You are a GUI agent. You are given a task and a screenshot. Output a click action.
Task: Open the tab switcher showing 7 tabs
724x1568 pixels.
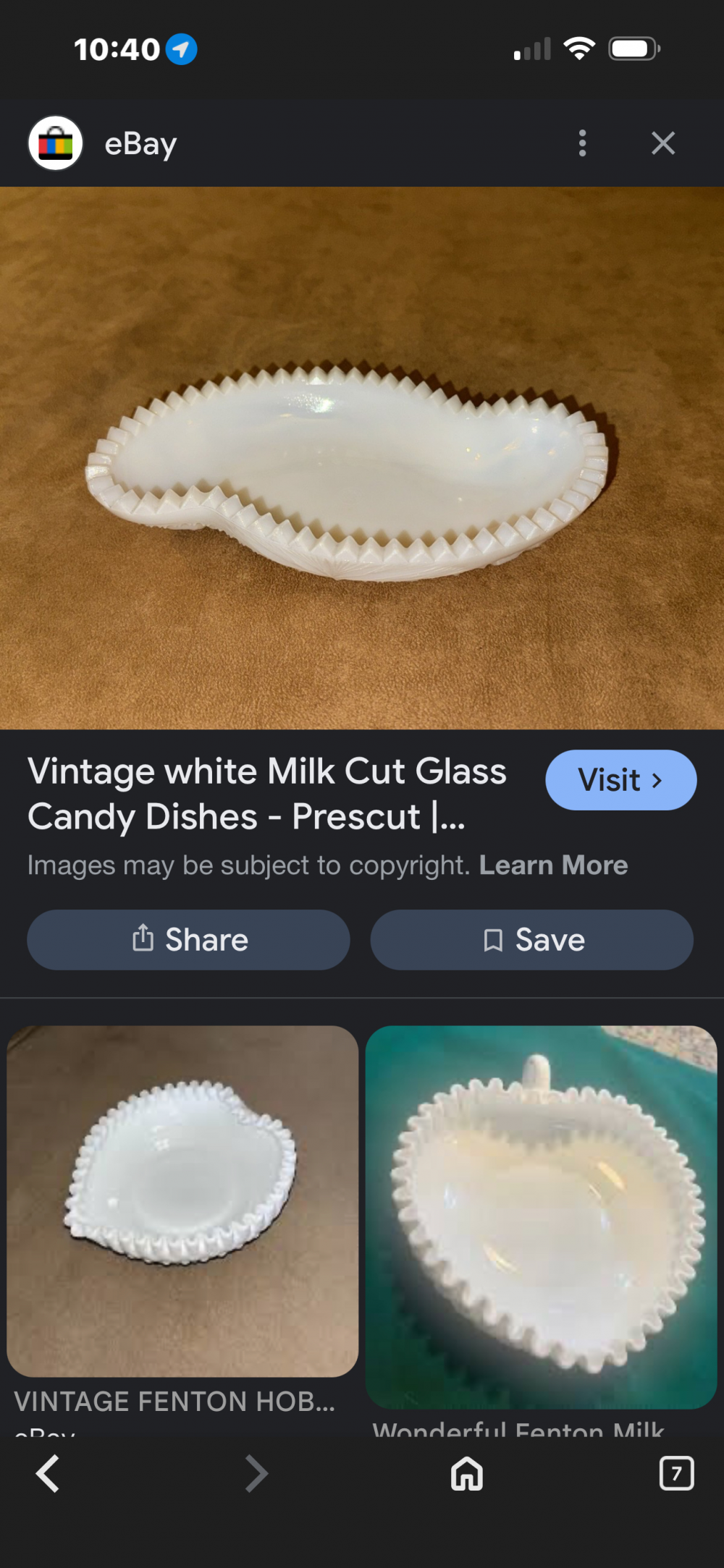[x=676, y=1474]
